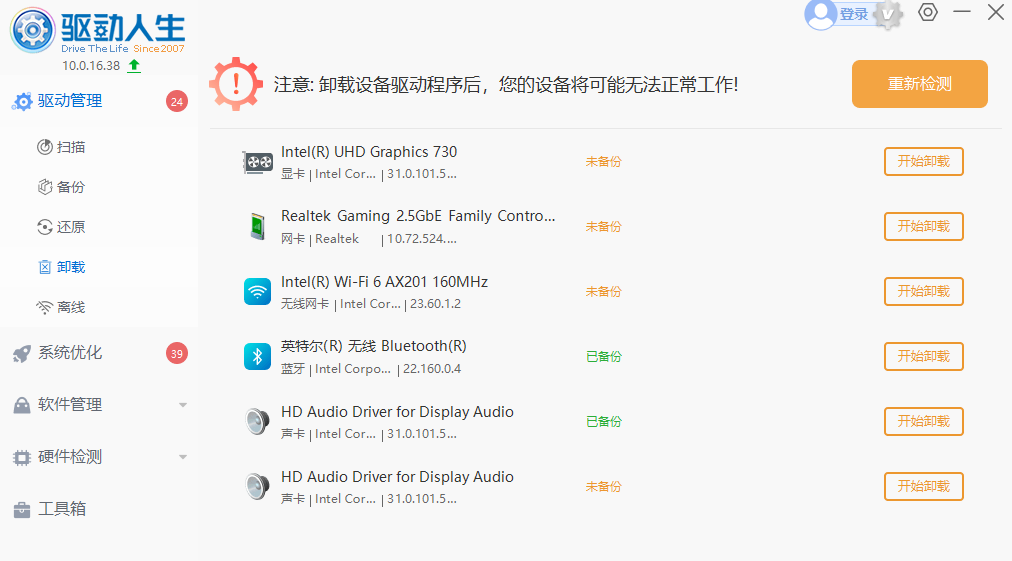Viewport: 1012px width, 561px height.
Task: Uninstall the 英特尔 Bluetooth driver
Action: coord(923,356)
